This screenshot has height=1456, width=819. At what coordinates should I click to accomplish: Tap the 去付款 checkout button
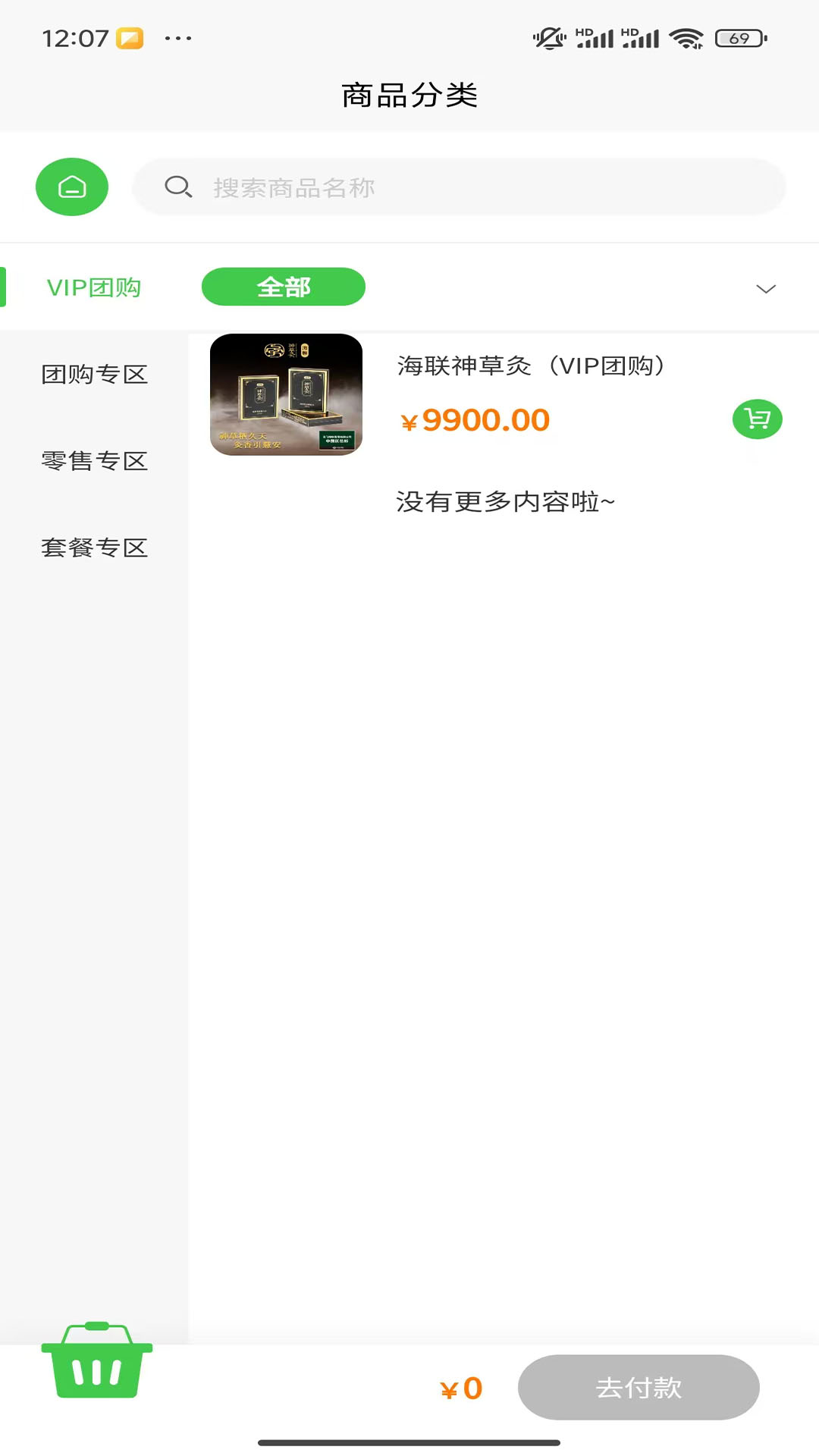[x=639, y=1388]
